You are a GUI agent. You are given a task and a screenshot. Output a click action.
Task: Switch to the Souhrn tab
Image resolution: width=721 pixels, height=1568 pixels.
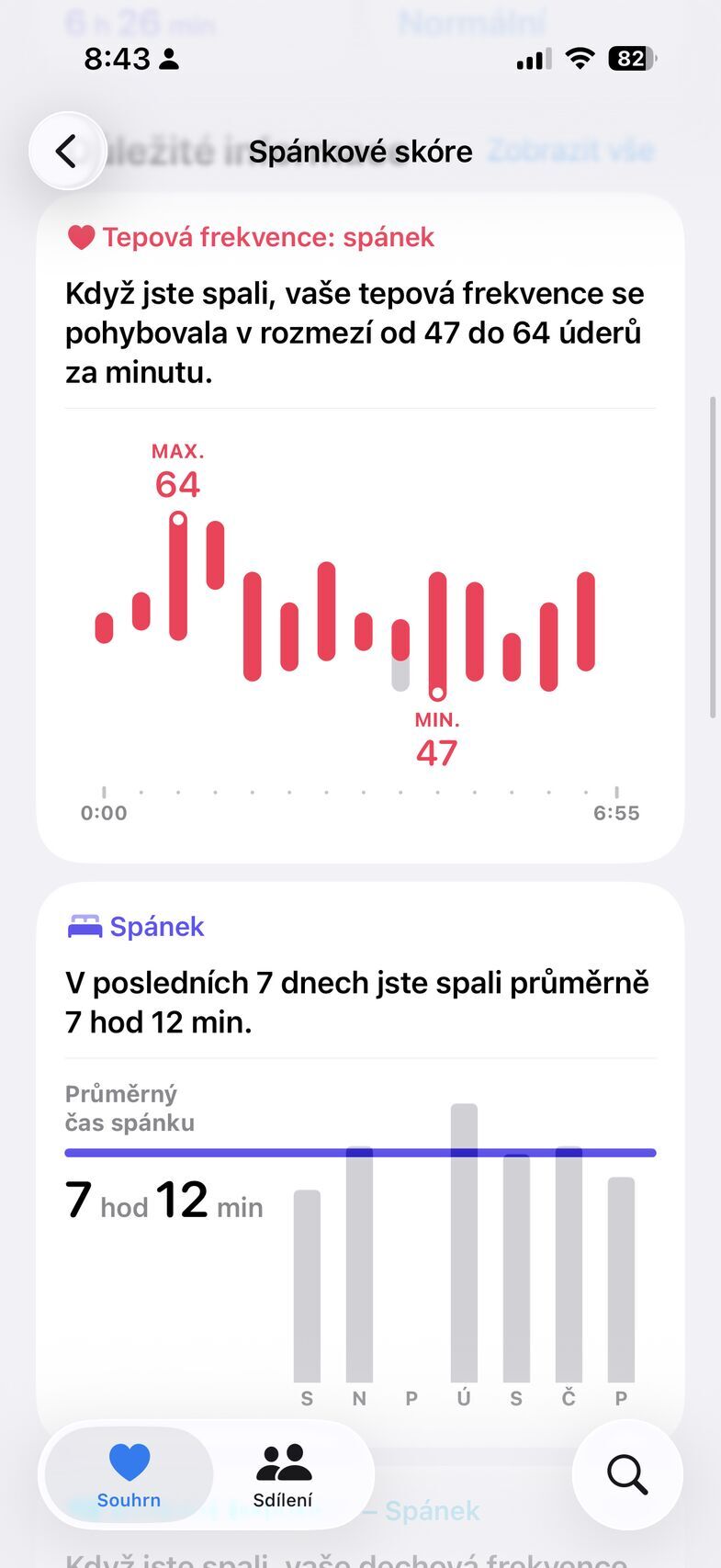129,1476
